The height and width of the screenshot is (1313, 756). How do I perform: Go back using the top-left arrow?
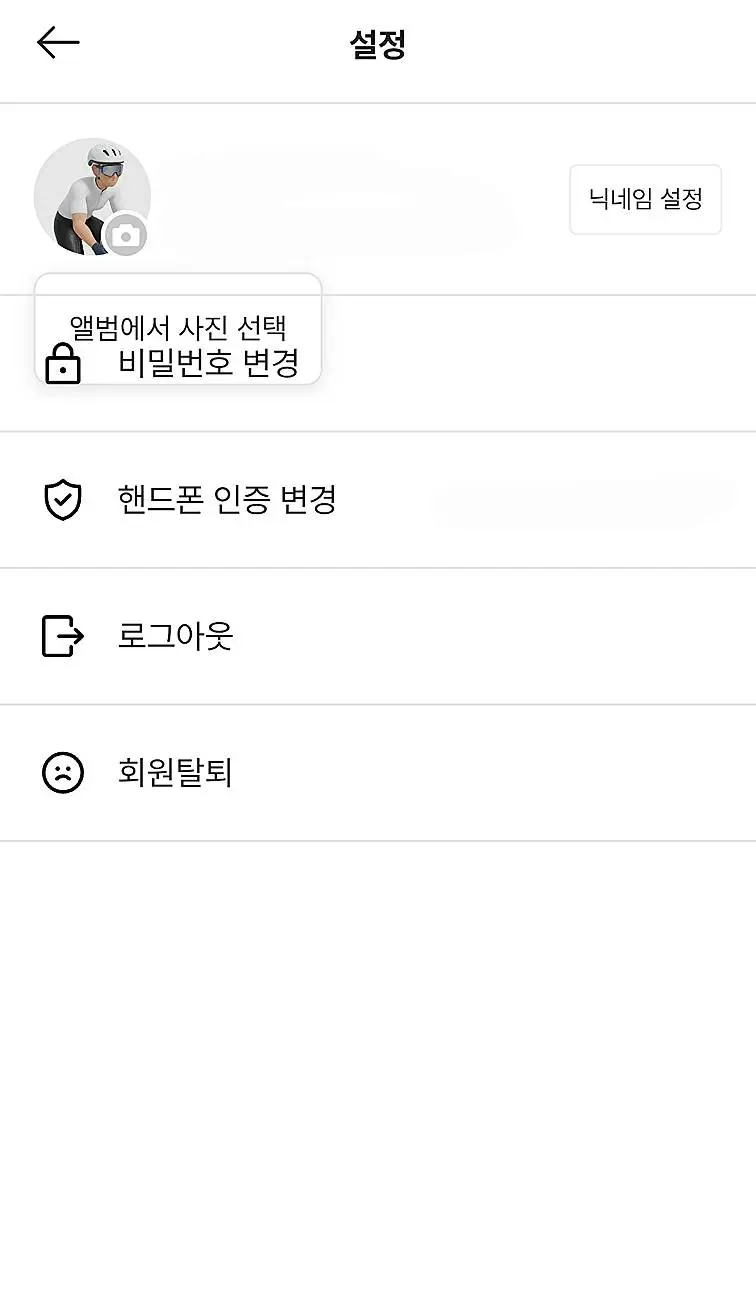click(x=58, y=42)
